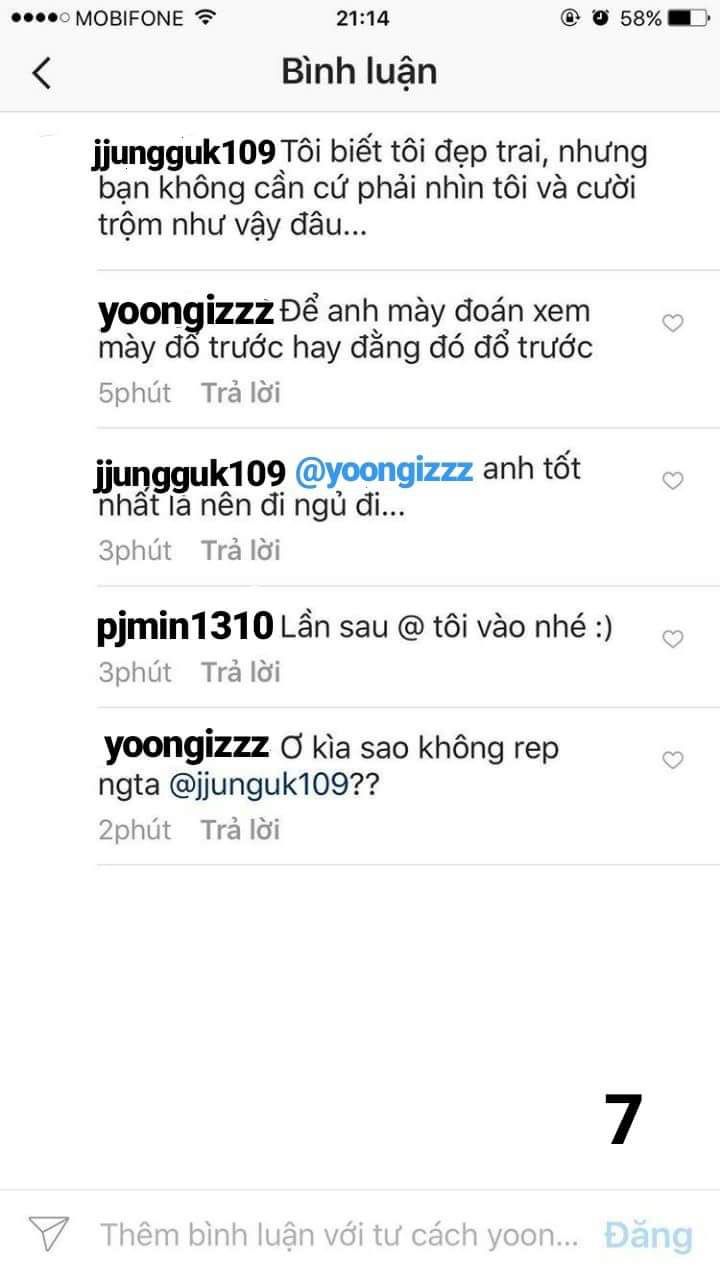Open the @yoongizzz mention in jjungguk109's reply
Image resolution: width=720 pixels, height=1280 pixels.
coord(384,471)
